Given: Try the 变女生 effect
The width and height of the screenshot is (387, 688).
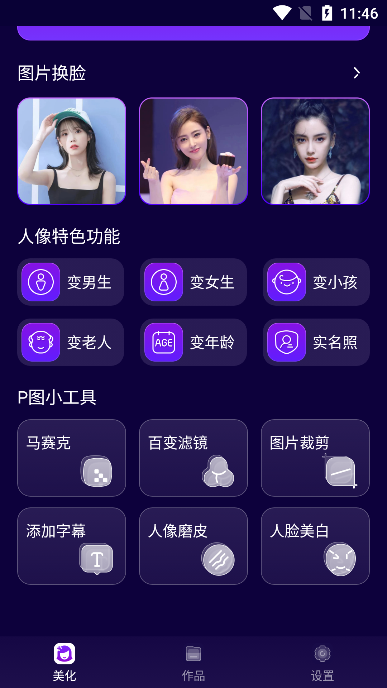Looking at the screenshot, I should tap(194, 282).
